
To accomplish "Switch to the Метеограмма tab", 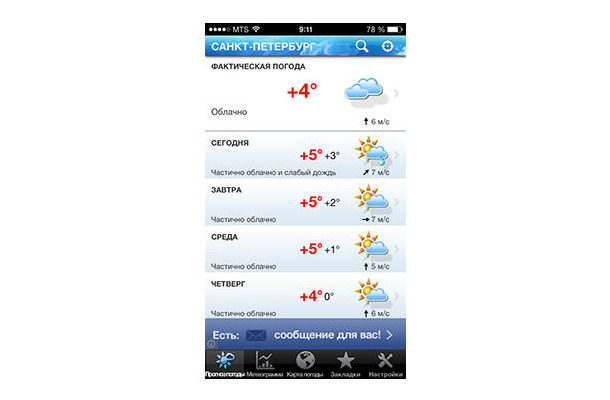I will click(x=265, y=366).
